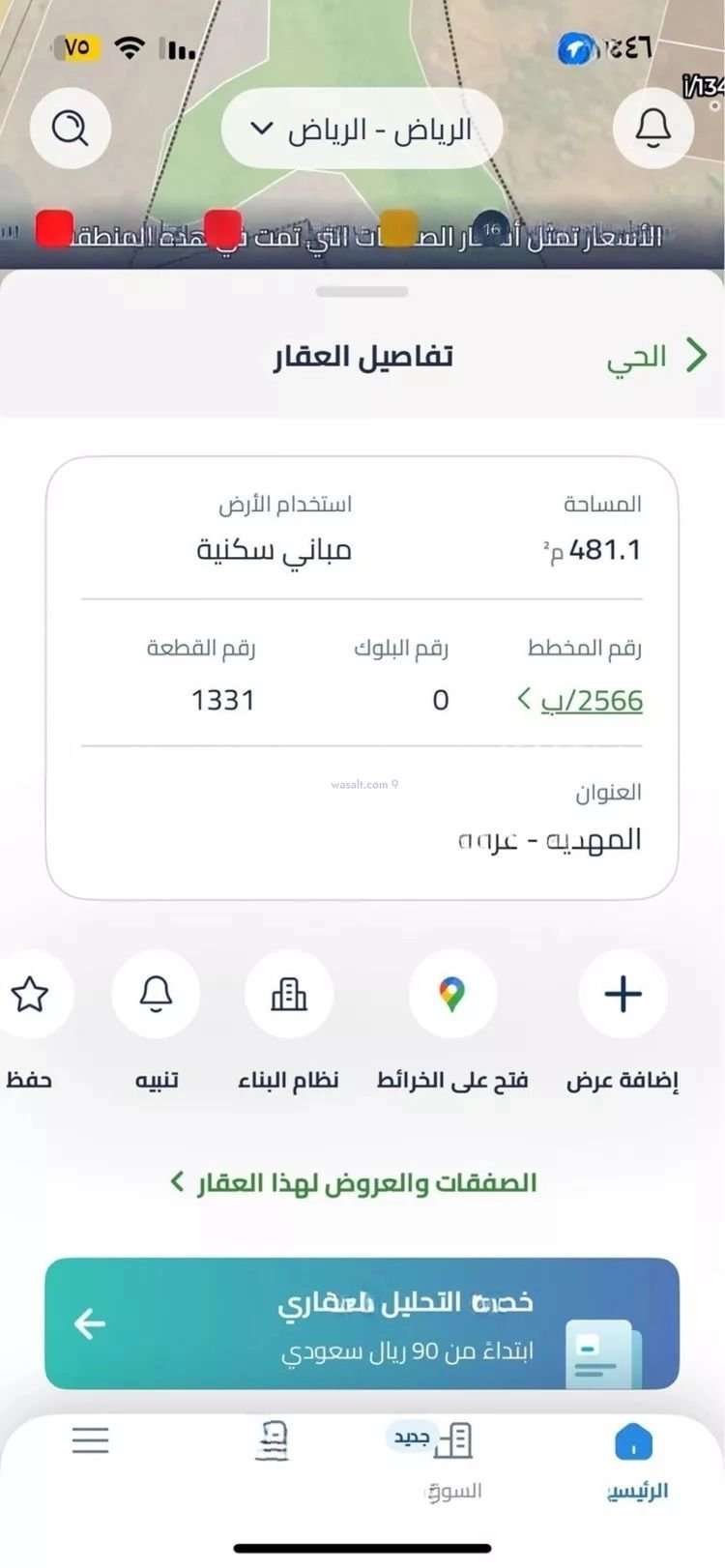Switch to the الرئيسية home tab
This screenshot has height=1568, width=725.
coord(635,1462)
